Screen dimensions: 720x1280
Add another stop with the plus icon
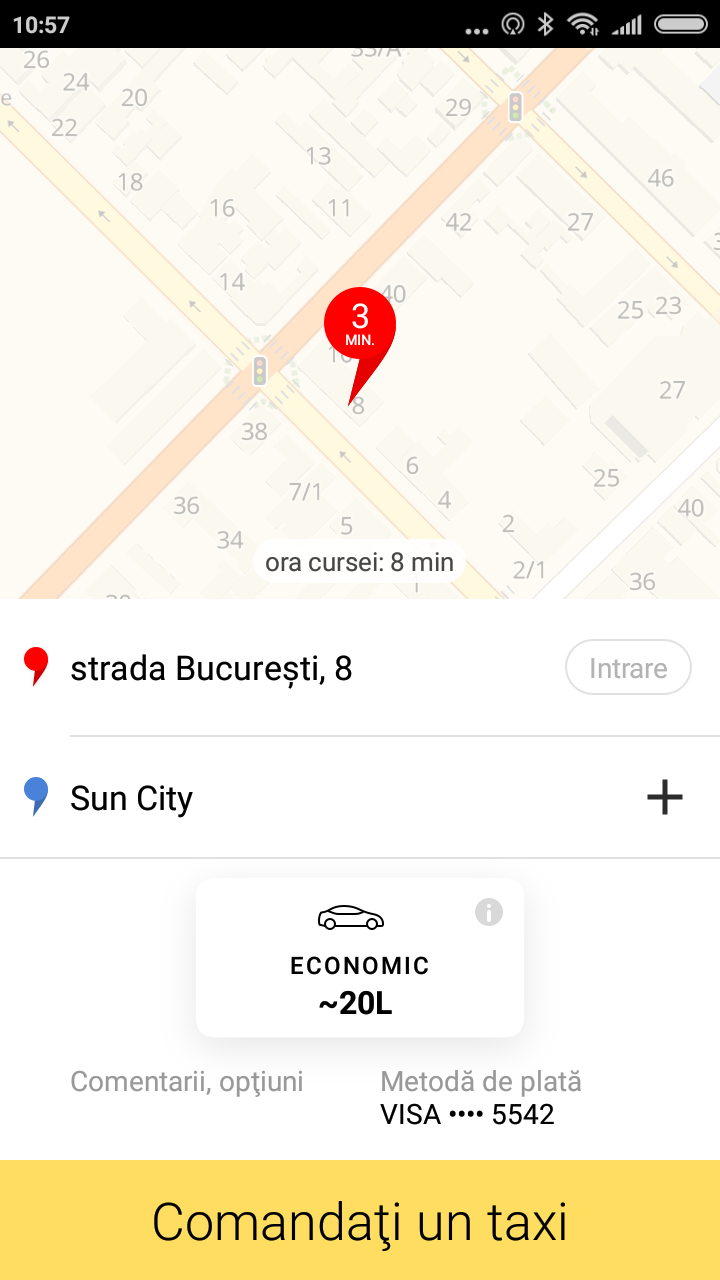pos(665,797)
